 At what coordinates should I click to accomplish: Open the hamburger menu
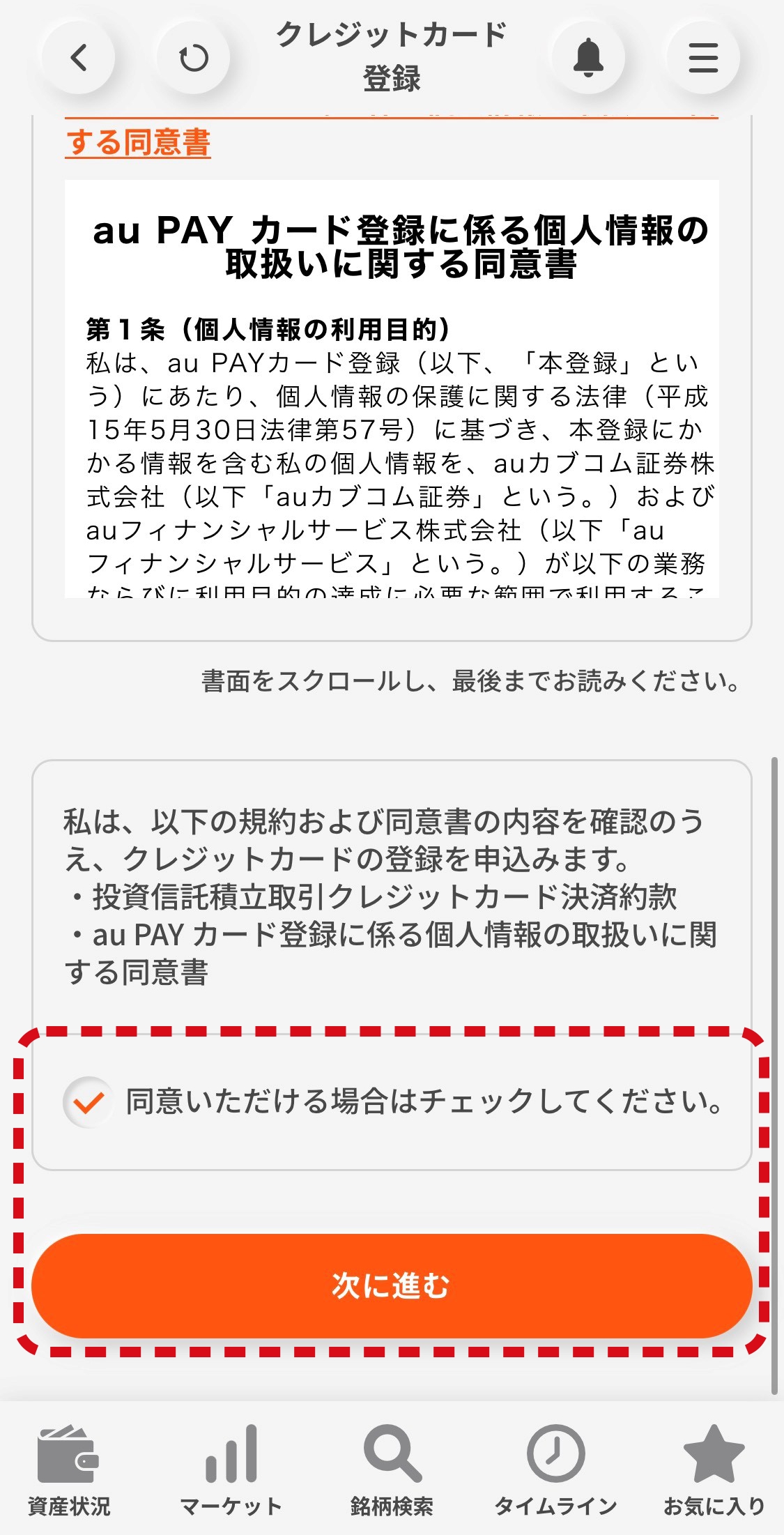(x=702, y=58)
